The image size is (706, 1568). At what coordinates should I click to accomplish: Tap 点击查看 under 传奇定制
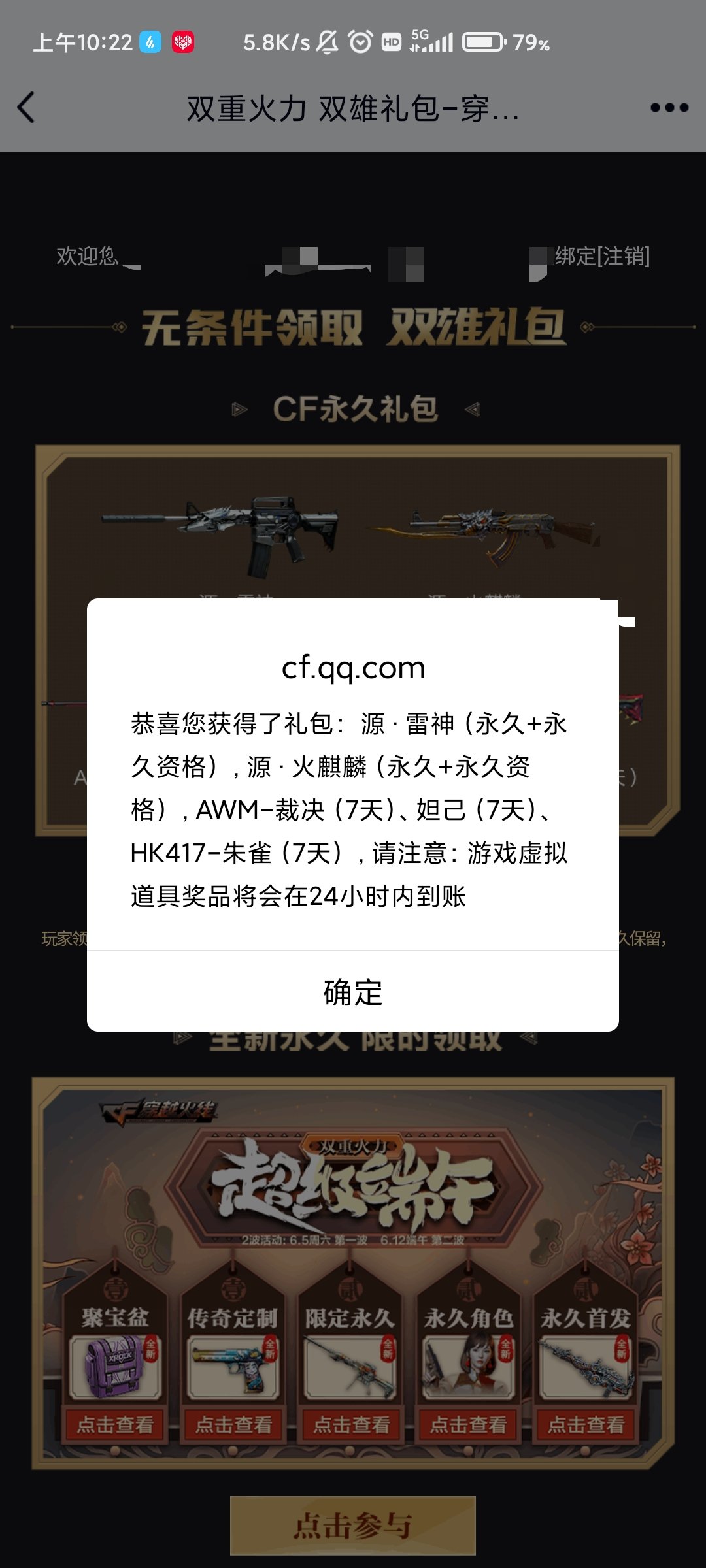pos(233,1424)
